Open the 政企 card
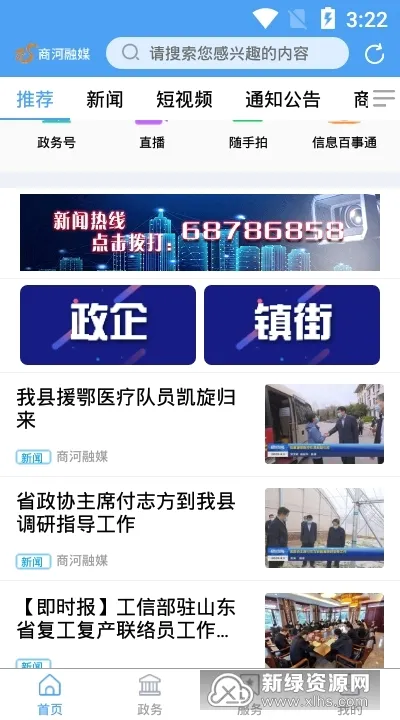 (x=108, y=325)
